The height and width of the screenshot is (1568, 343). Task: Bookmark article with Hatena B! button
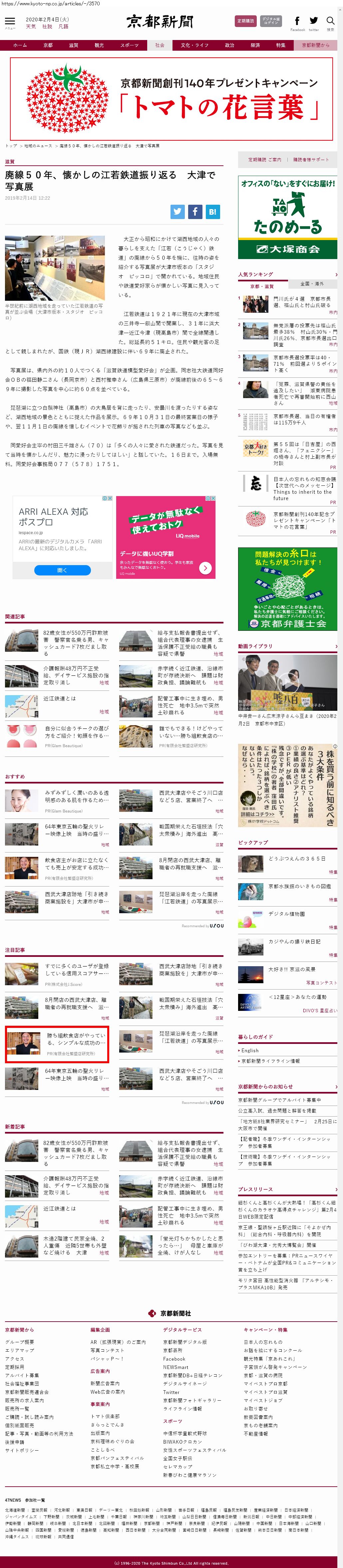(x=212, y=212)
